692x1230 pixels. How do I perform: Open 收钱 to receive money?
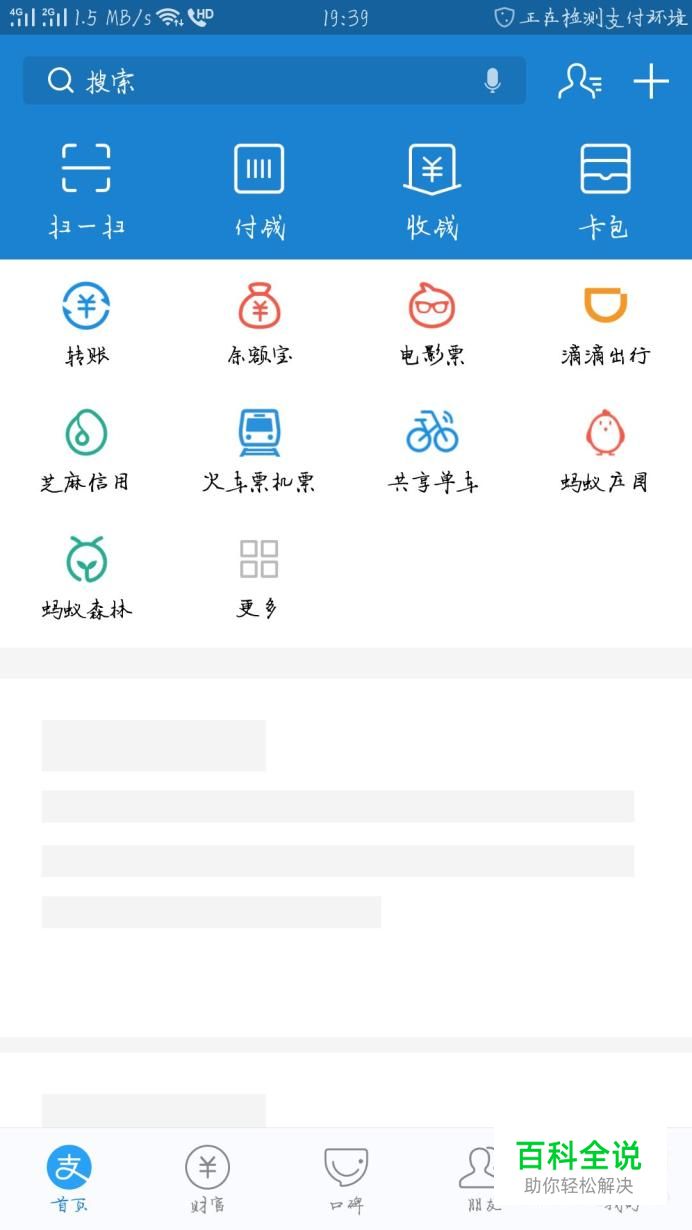tap(432, 189)
